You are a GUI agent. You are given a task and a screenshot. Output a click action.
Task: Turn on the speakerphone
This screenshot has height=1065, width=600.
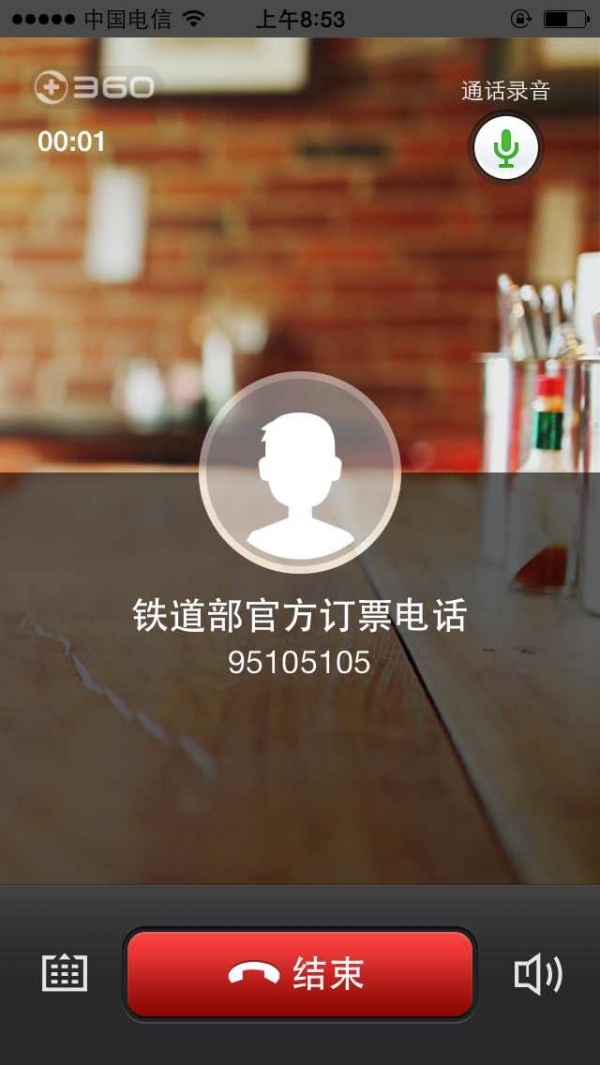pyautogui.click(x=537, y=973)
